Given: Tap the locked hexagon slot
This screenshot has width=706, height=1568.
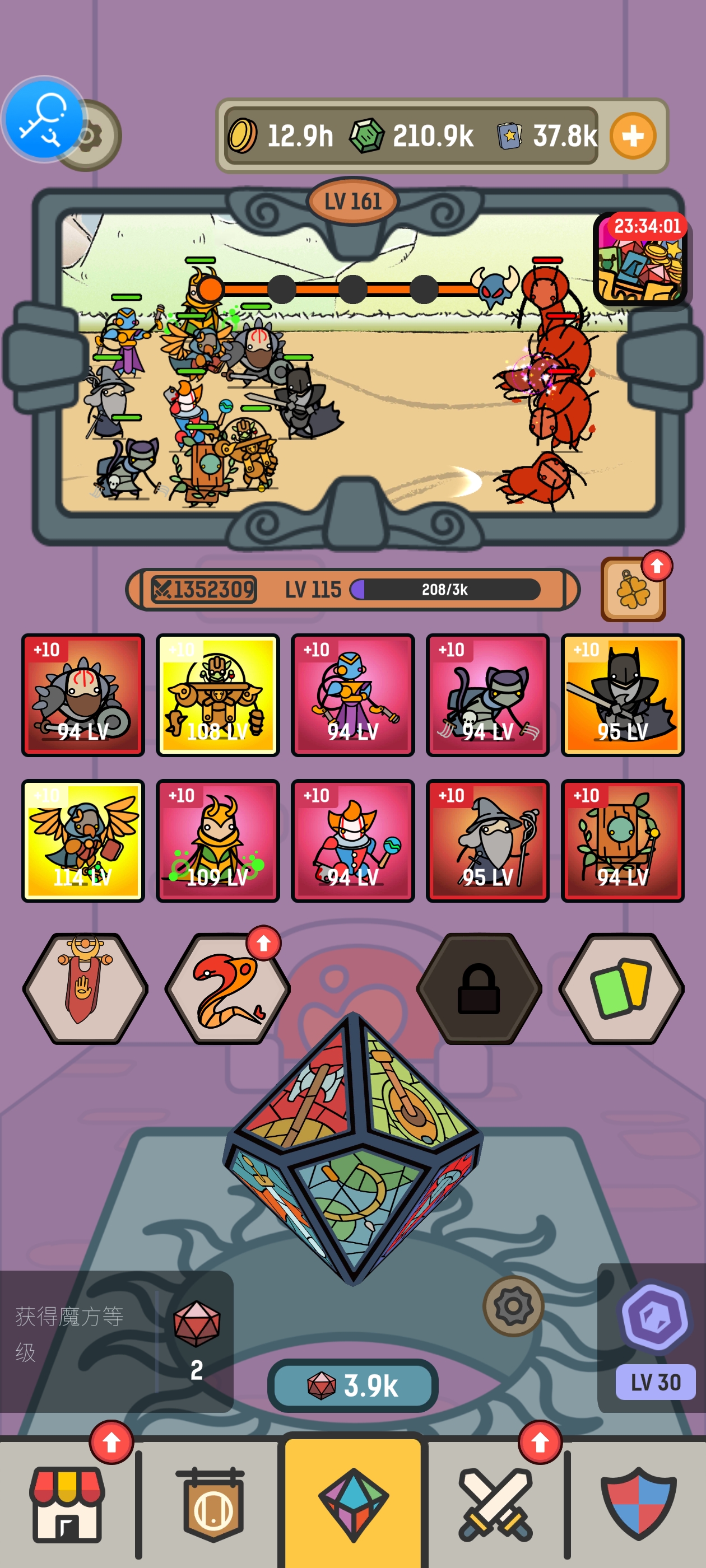Looking at the screenshot, I should (x=479, y=989).
